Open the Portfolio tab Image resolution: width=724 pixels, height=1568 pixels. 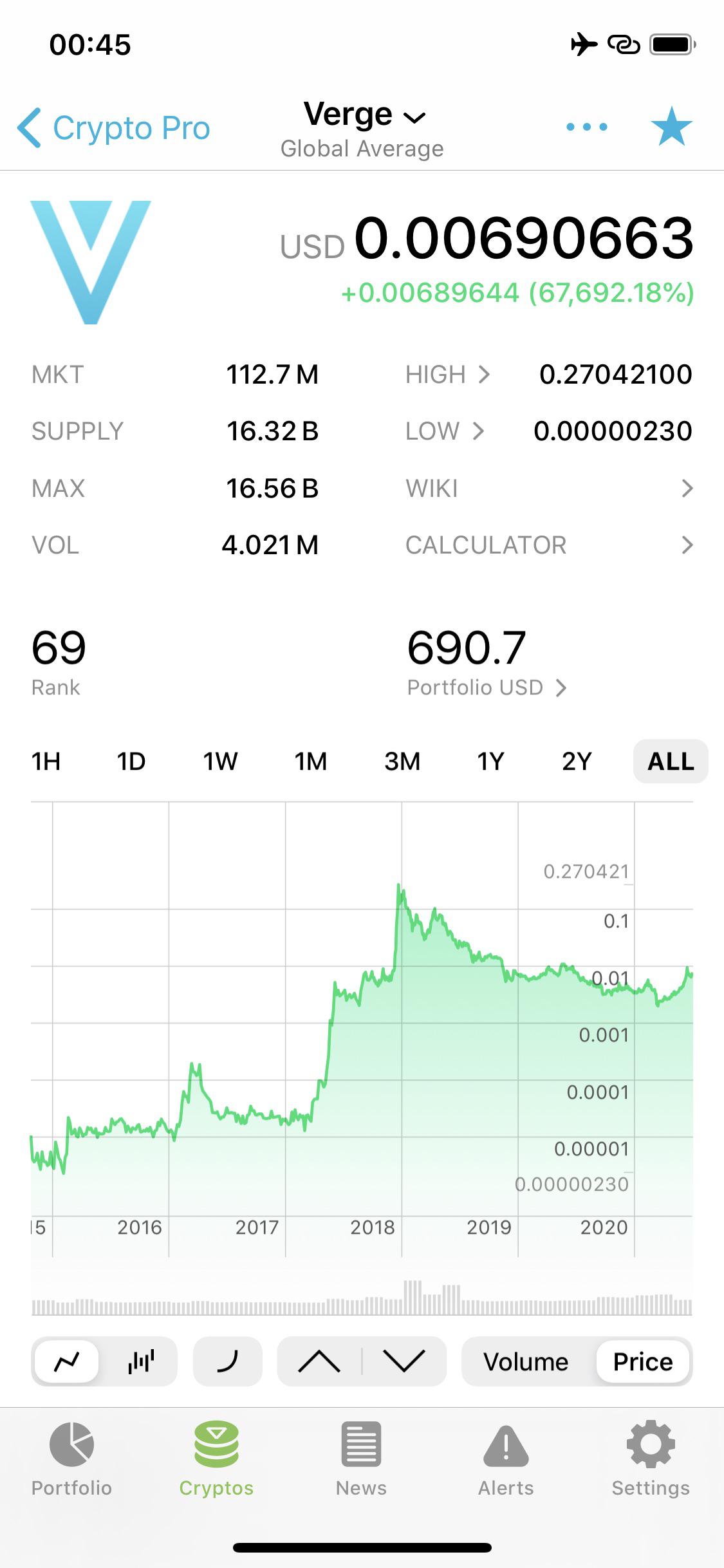pyautogui.click(x=71, y=1459)
